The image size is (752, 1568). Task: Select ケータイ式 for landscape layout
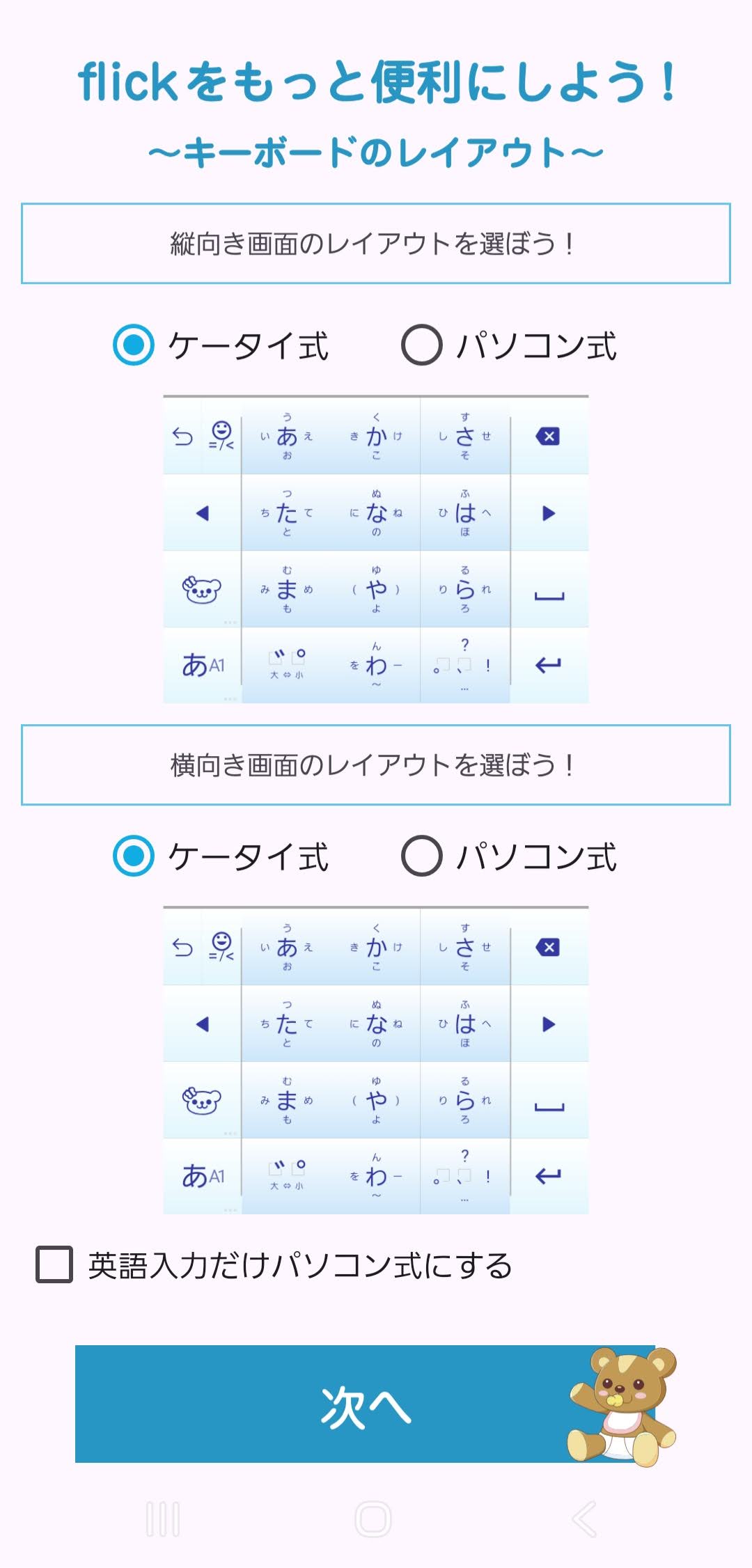[134, 856]
